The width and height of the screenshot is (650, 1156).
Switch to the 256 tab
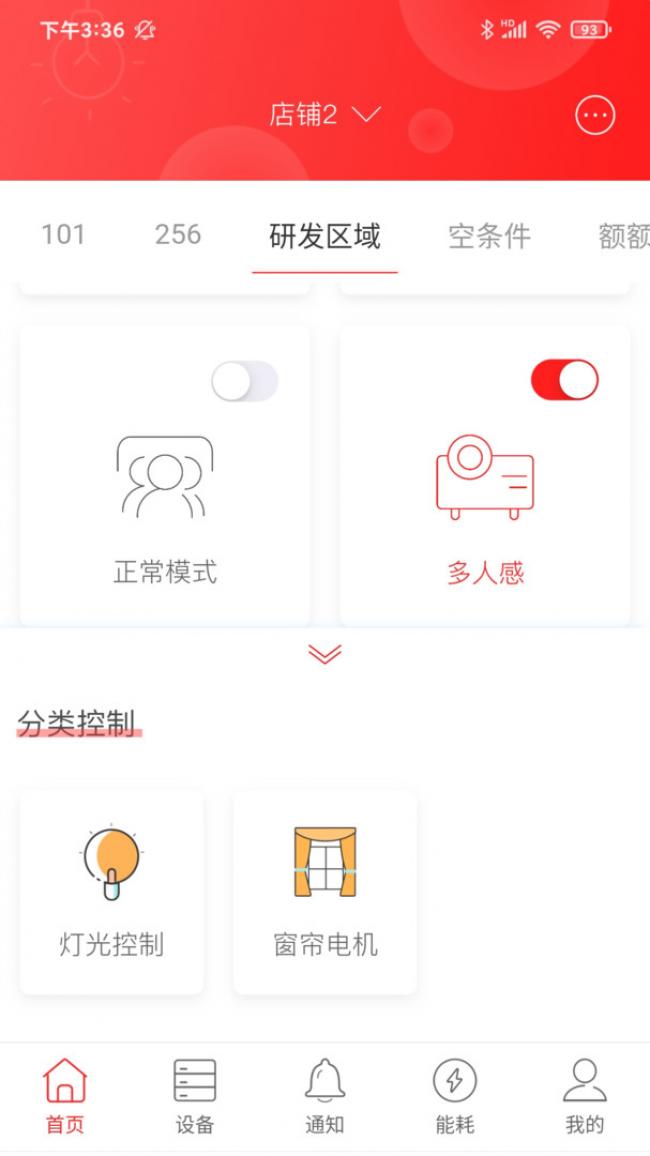(x=178, y=235)
